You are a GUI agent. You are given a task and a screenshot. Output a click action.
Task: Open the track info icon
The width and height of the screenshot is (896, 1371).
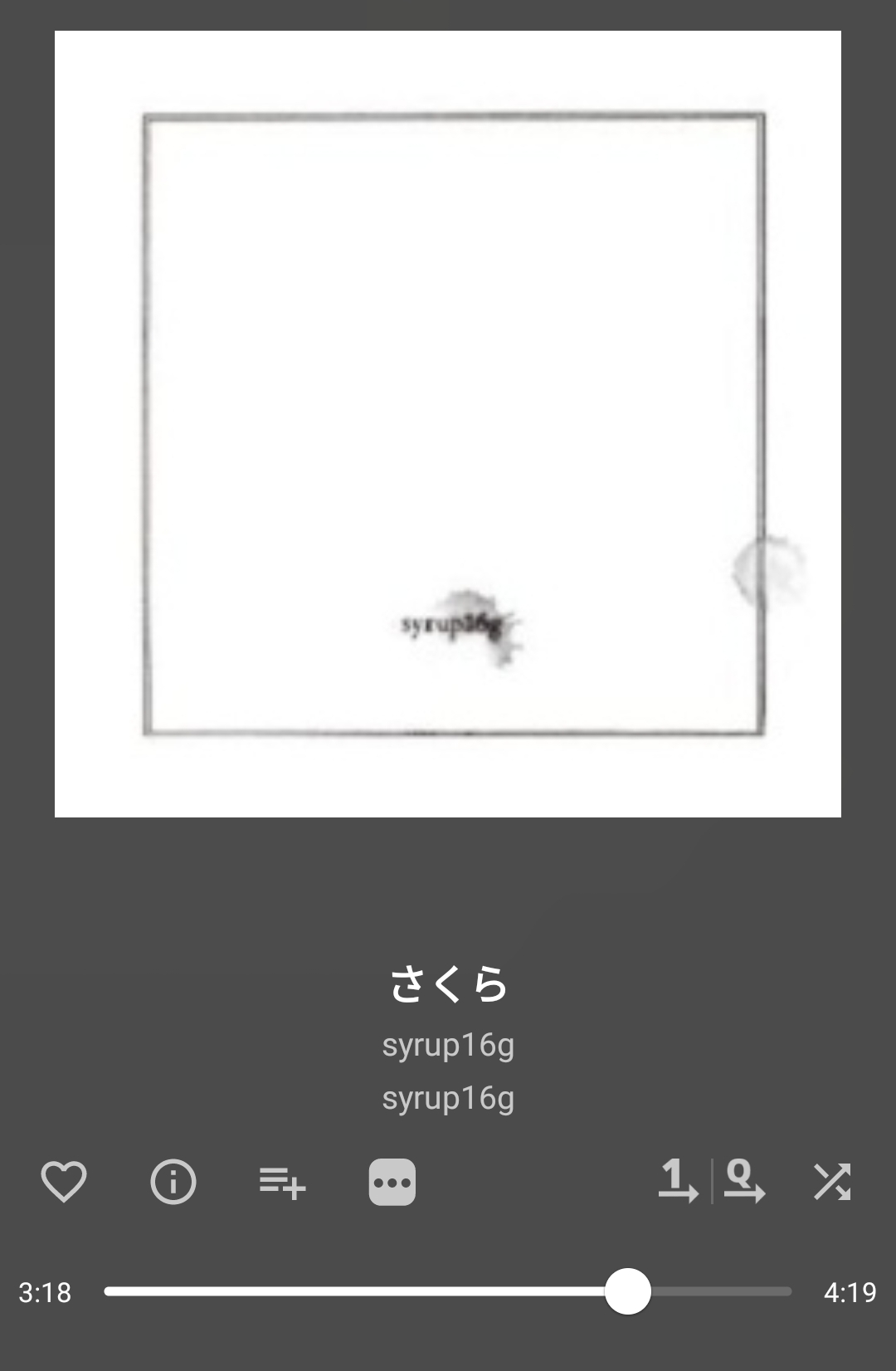(x=173, y=1181)
